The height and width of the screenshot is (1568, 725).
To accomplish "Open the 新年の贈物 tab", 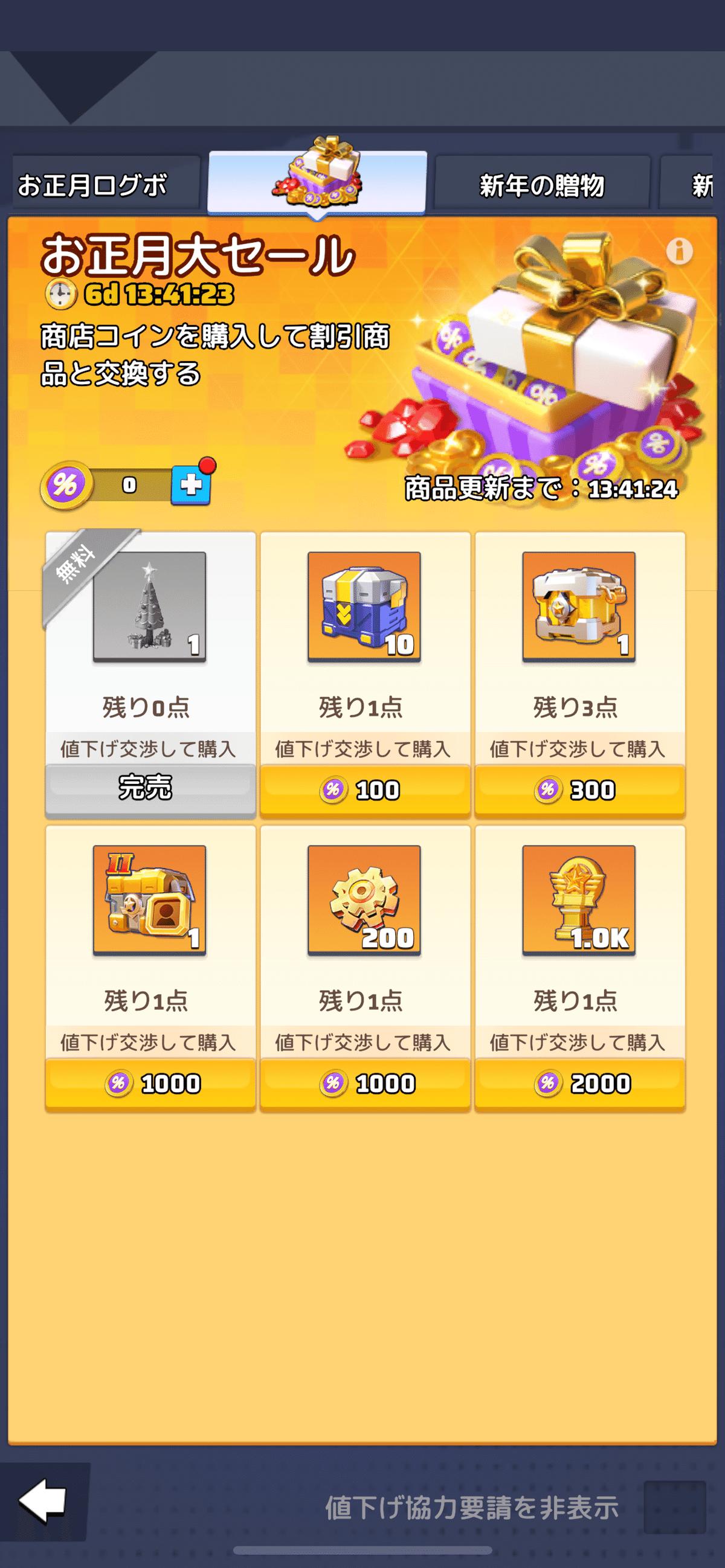I will 542,185.
